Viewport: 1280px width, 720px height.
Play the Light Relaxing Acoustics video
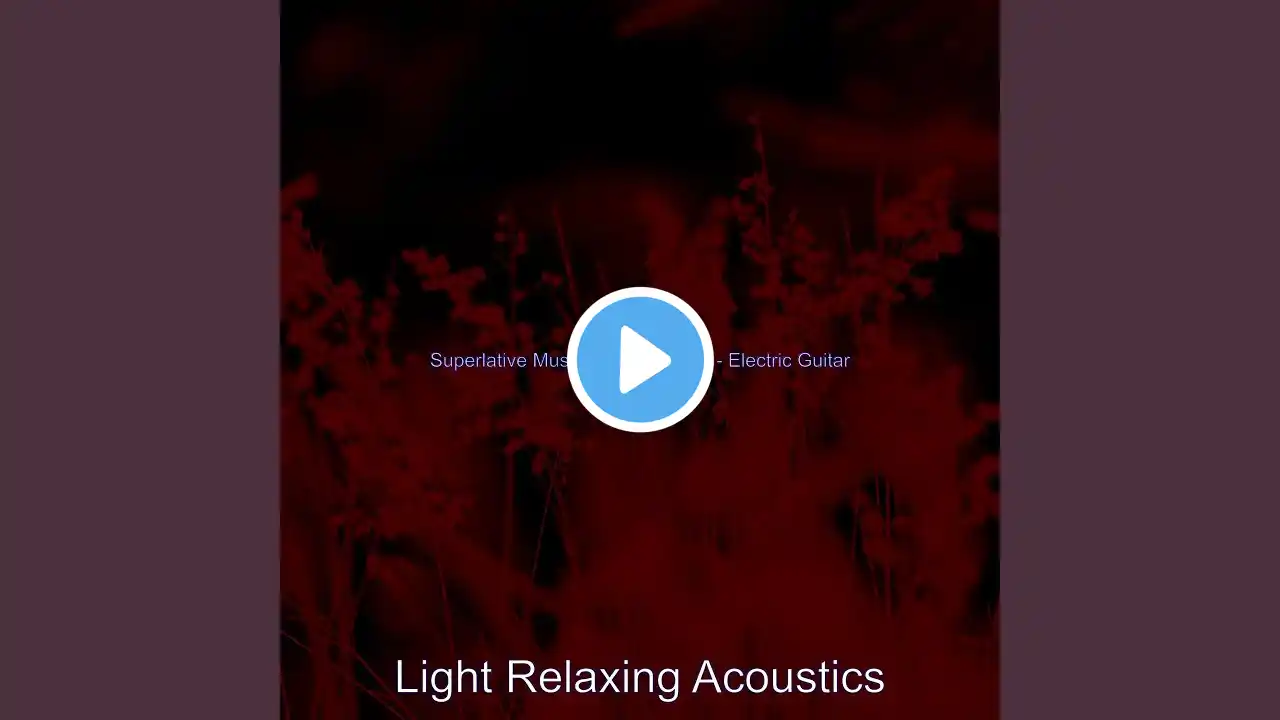pyautogui.click(x=640, y=360)
